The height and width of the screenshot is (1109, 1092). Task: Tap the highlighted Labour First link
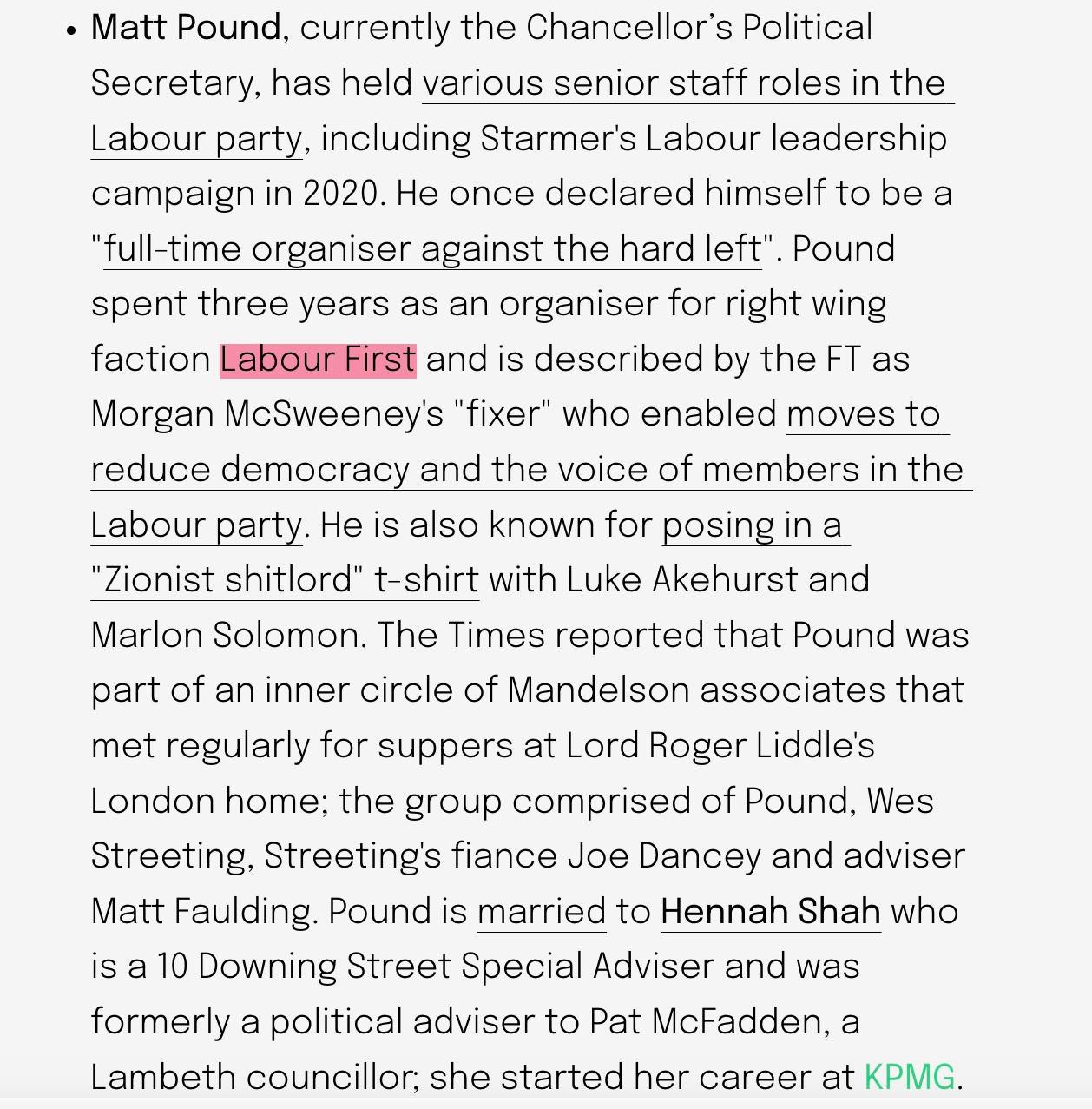pyautogui.click(x=318, y=360)
